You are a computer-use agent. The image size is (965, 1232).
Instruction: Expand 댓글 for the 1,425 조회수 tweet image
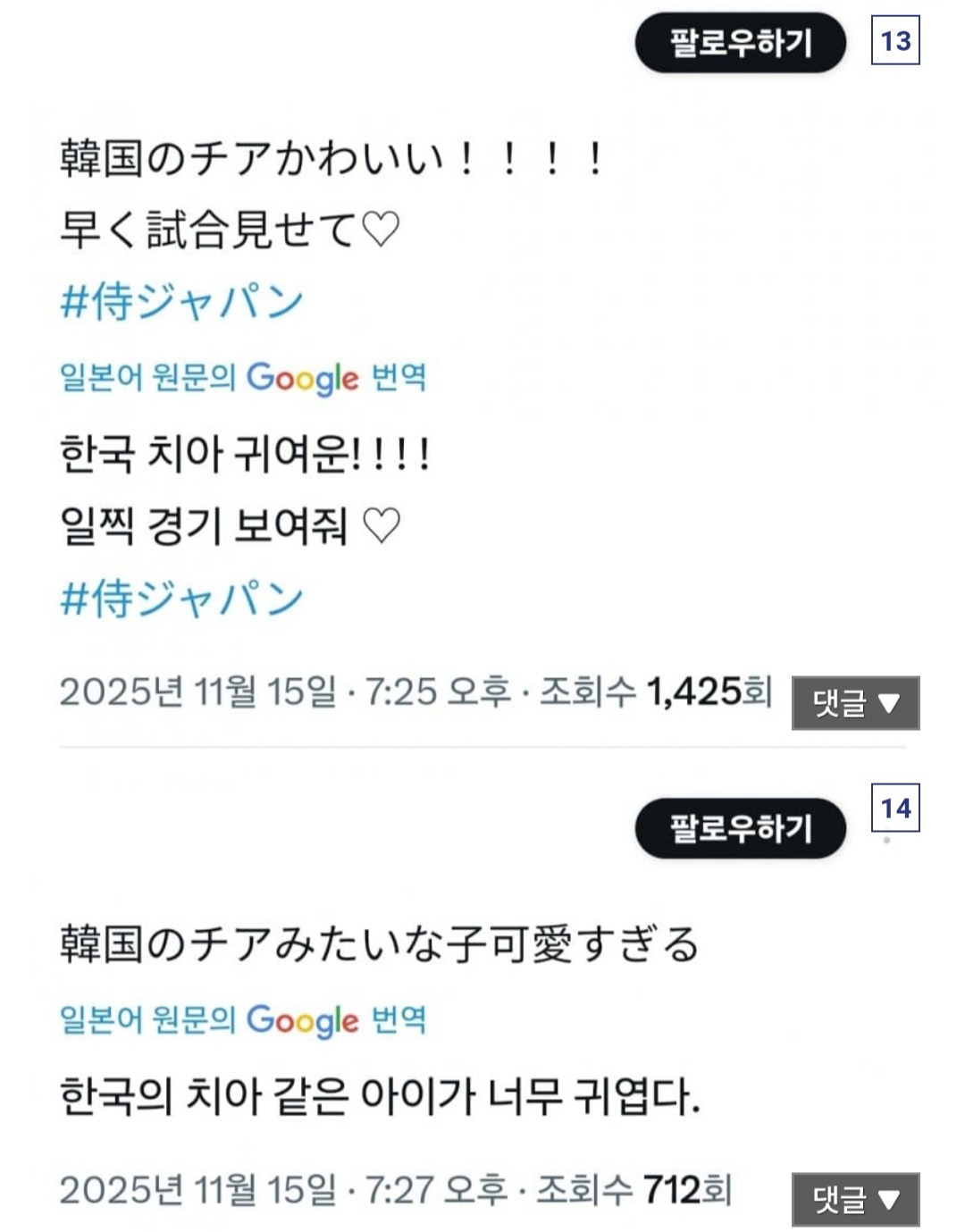855,703
